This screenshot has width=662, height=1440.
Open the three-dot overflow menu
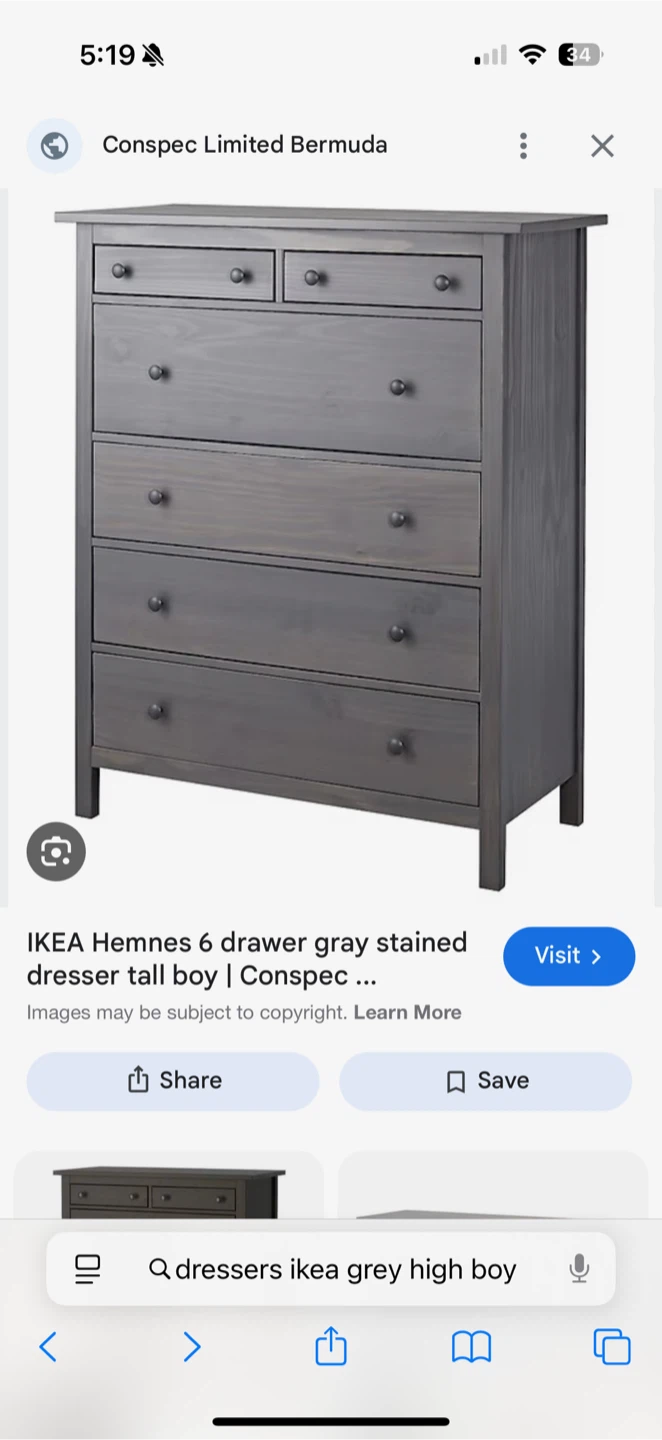click(x=523, y=146)
